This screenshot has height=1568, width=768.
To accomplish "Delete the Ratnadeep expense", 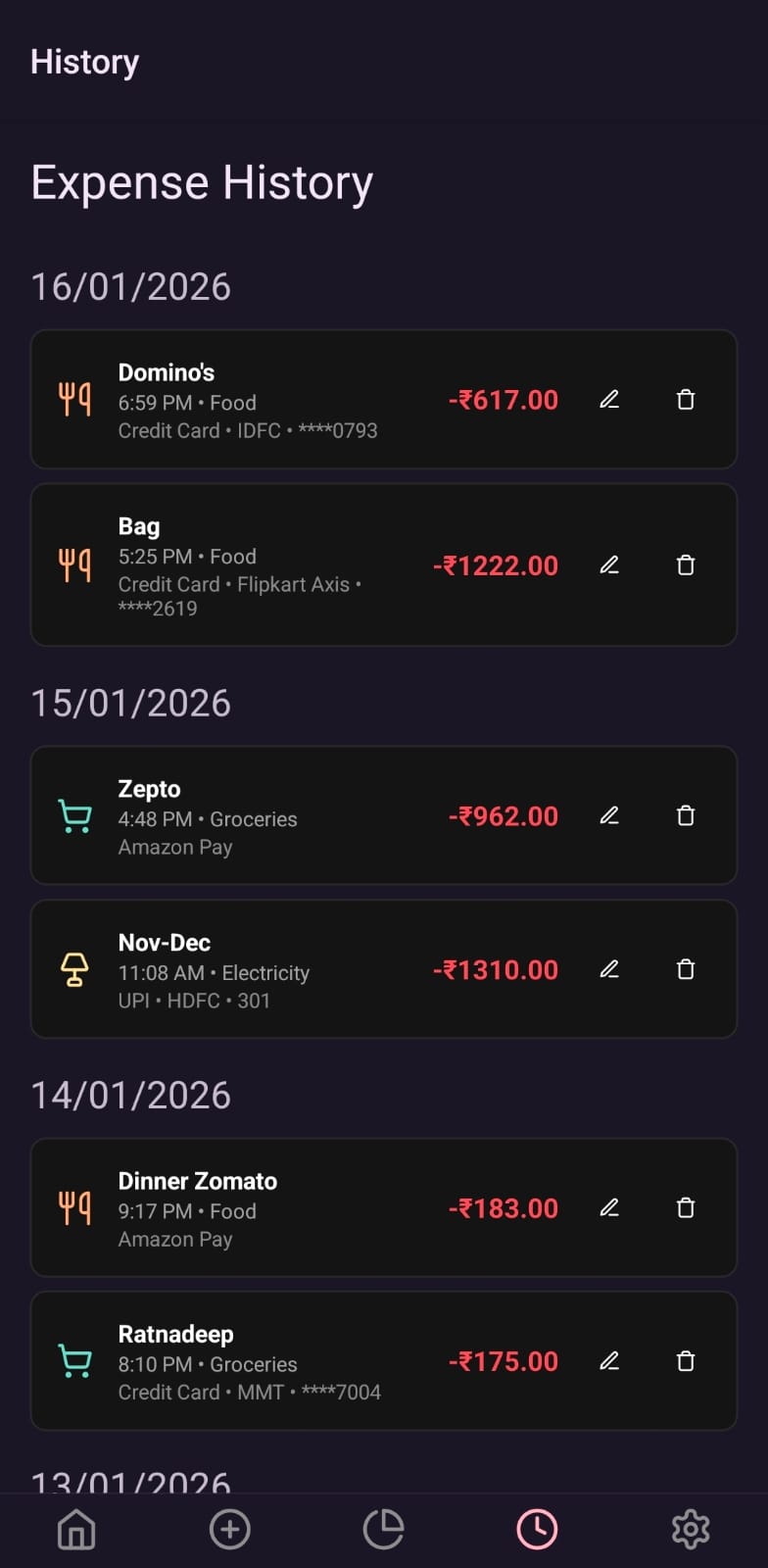I will pyautogui.click(x=686, y=1360).
